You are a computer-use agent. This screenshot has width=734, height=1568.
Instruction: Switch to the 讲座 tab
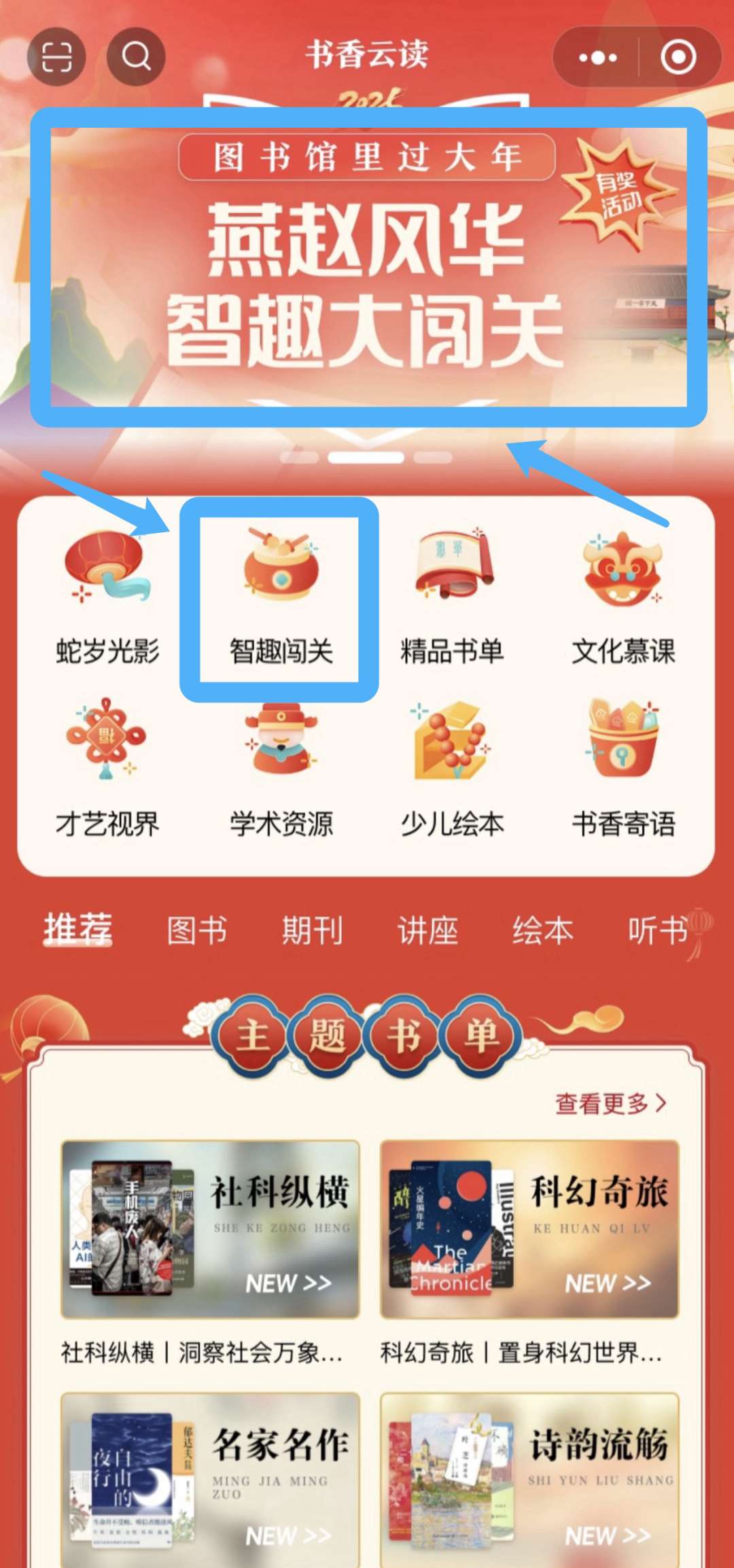pyautogui.click(x=427, y=930)
